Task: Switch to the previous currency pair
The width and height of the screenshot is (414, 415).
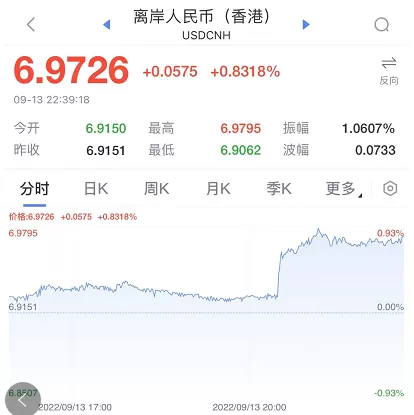Action: tap(107, 25)
